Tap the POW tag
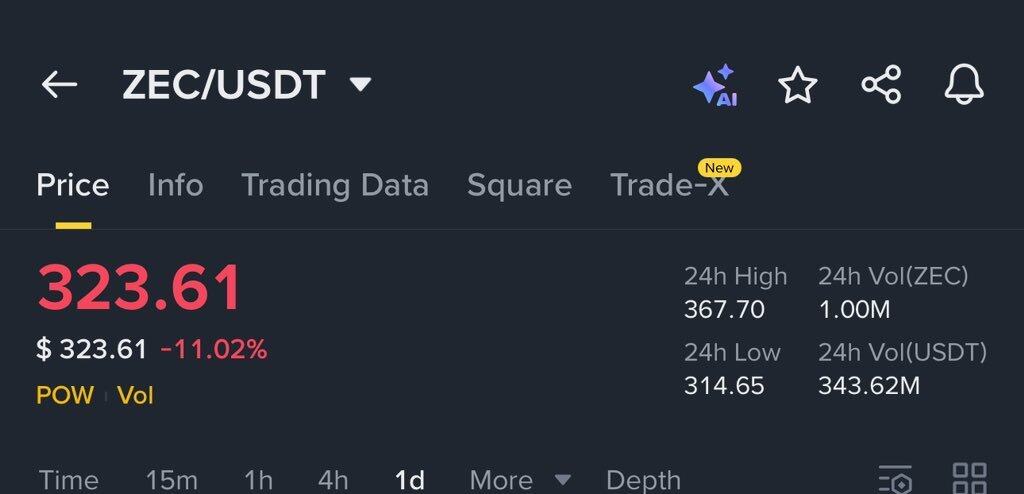This screenshot has height=494, width=1024. click(x=65, y=395)
